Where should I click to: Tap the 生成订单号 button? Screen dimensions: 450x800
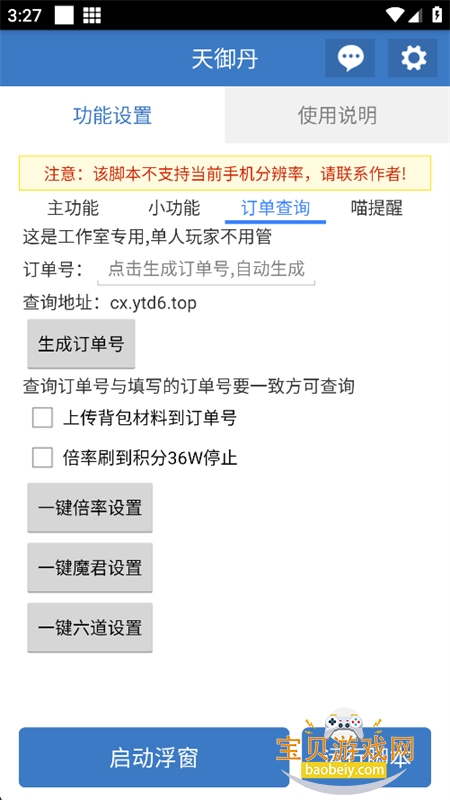click(x=81, y=344)
